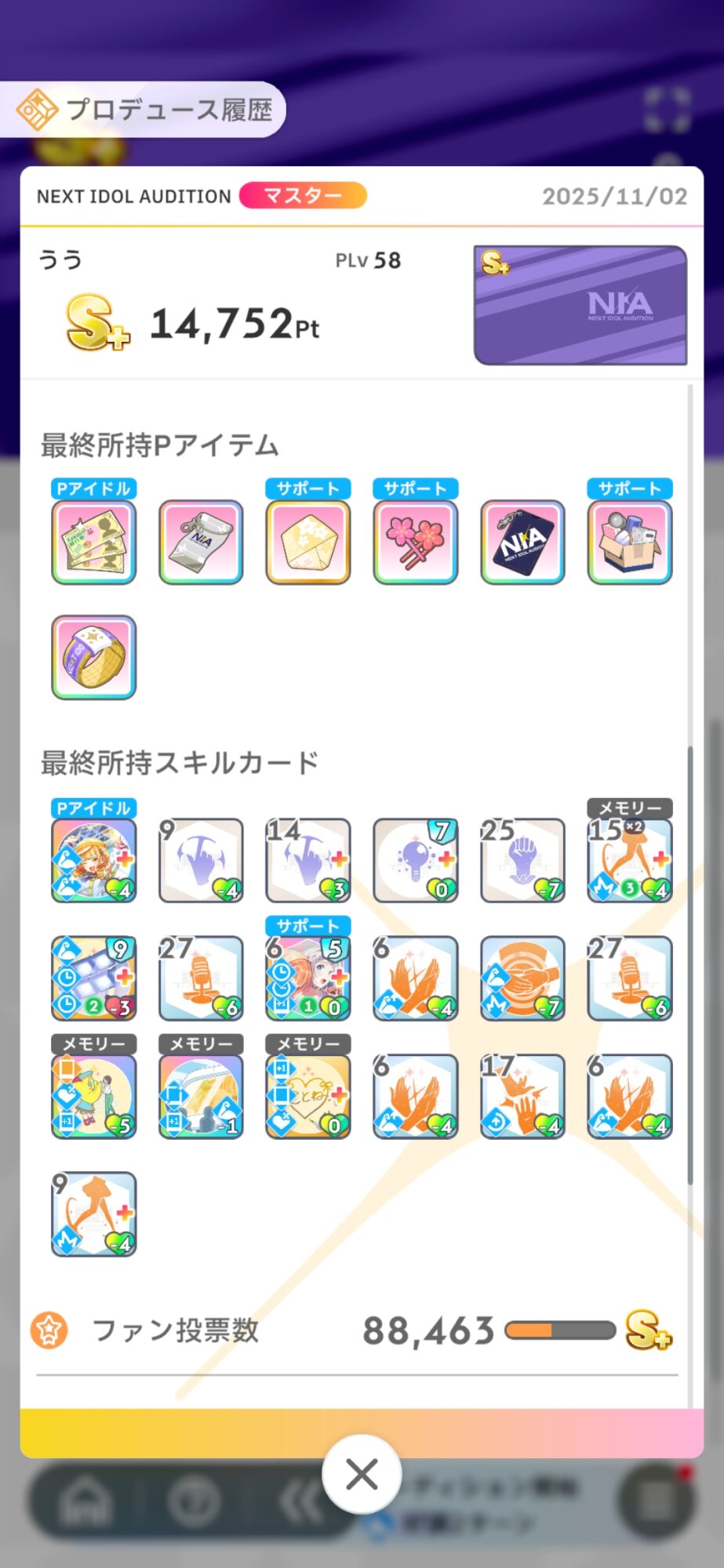Inspect the pentagon charm support item
724x1568 pixels.
(308, 543)
